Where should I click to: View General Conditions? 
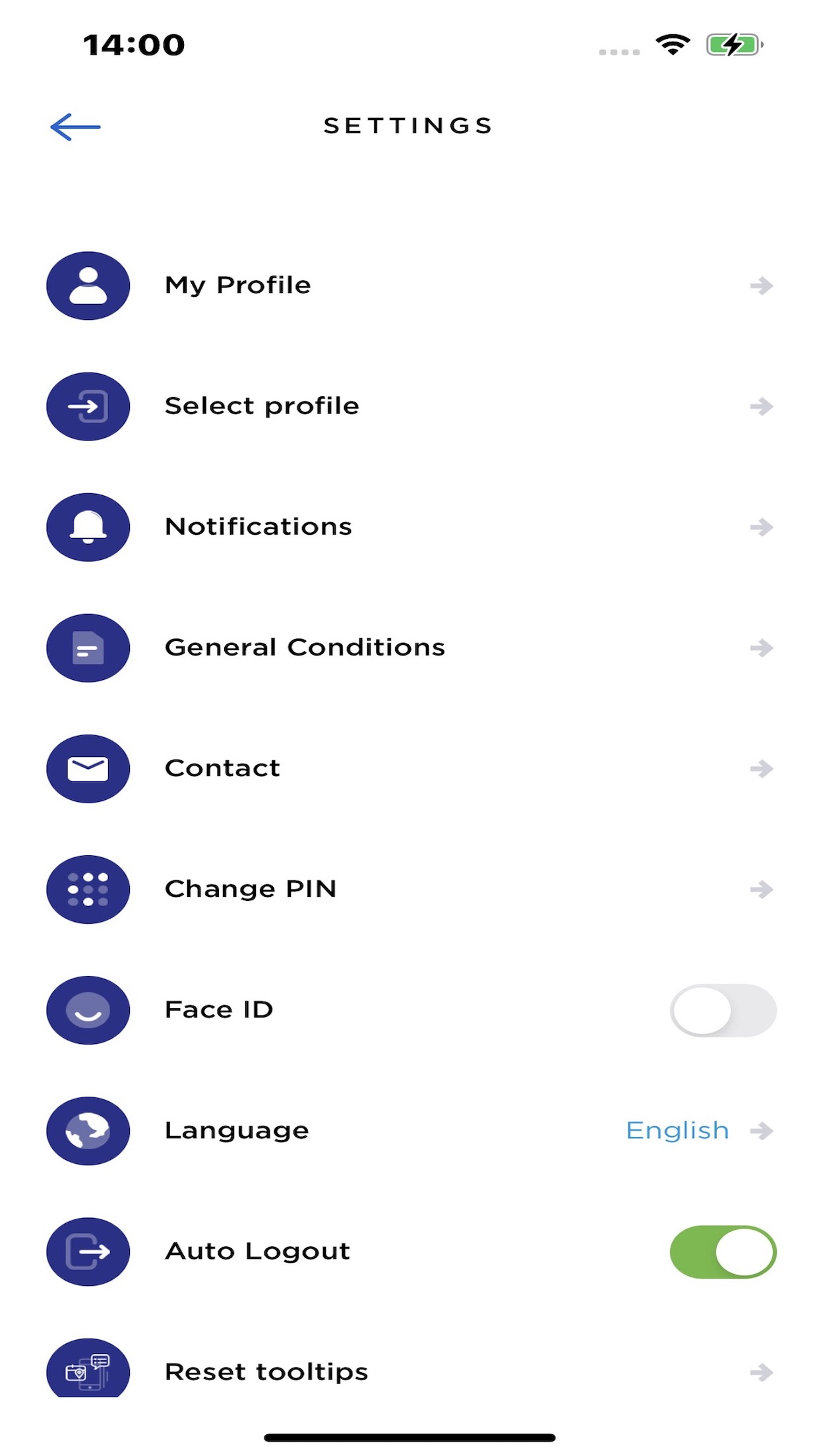[409, 648]
